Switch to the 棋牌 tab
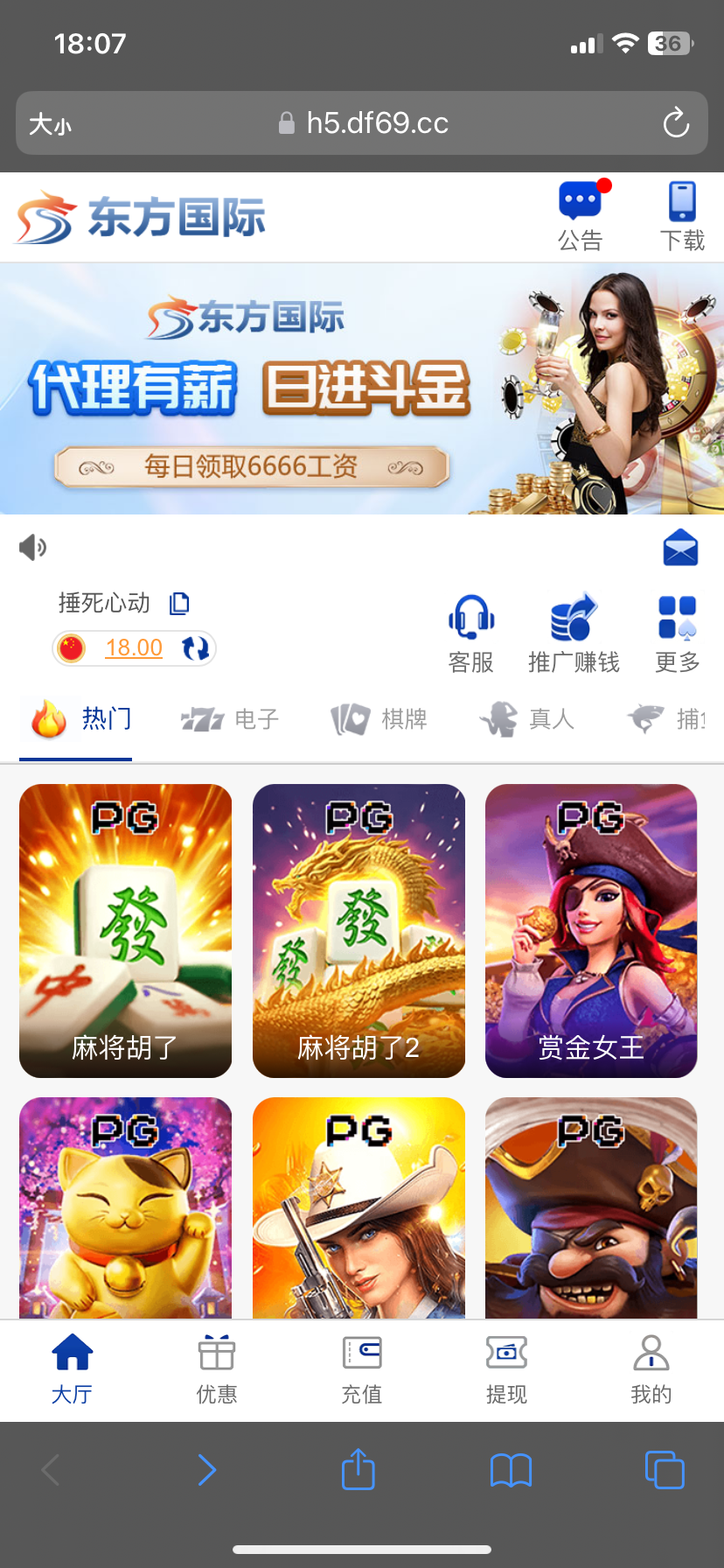Viewport: 724px width, 1568px height. [379, 719]
